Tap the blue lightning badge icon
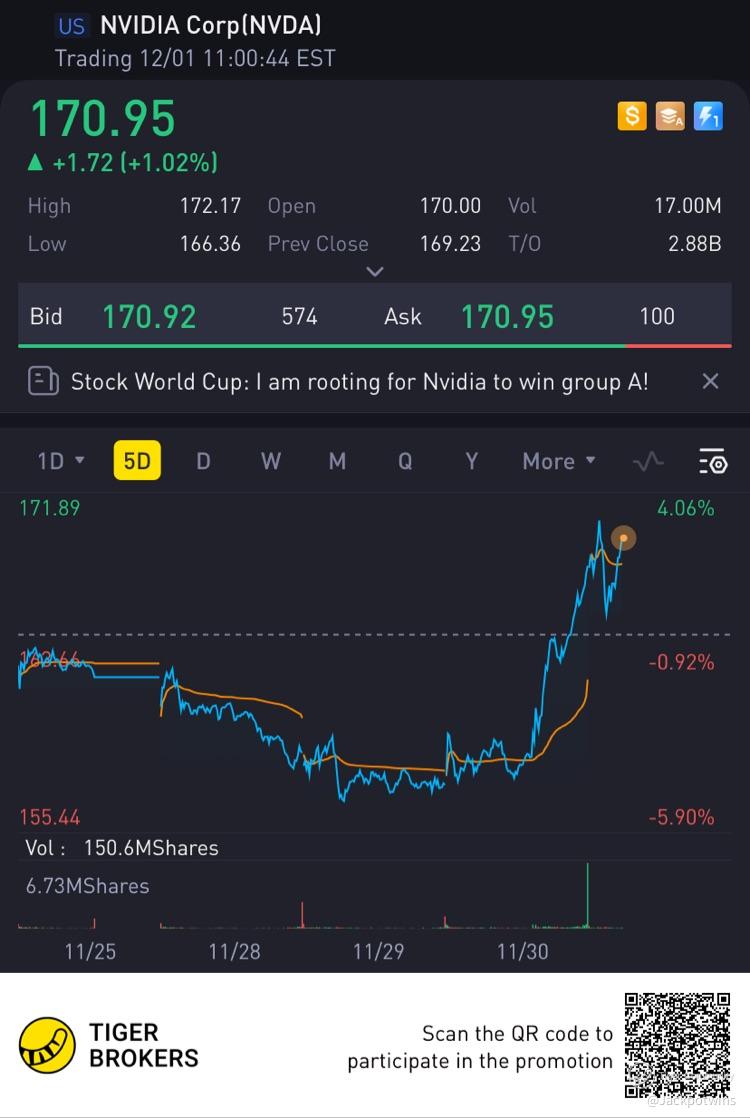 point(708,117)
